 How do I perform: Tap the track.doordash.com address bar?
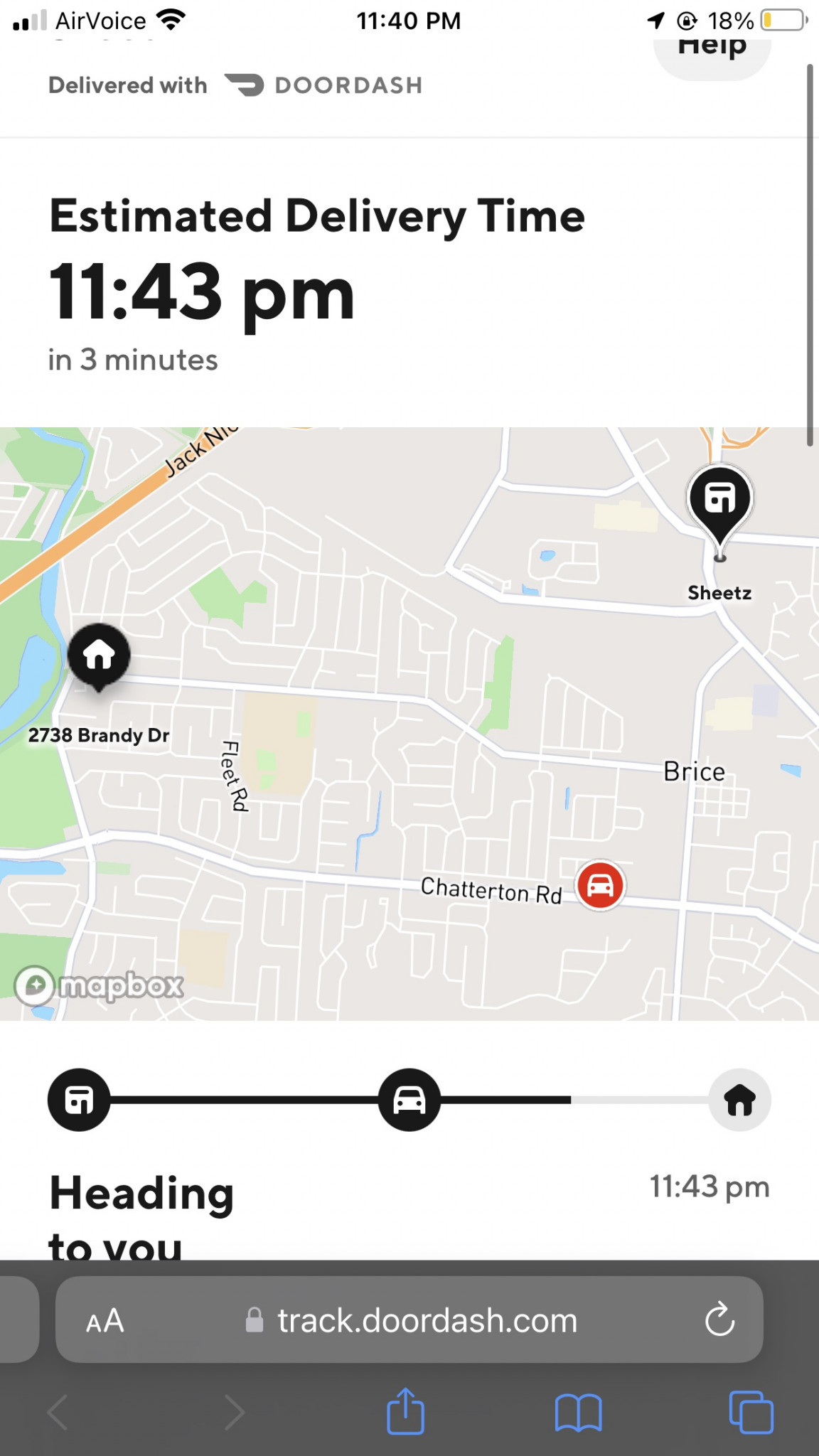409,1319
